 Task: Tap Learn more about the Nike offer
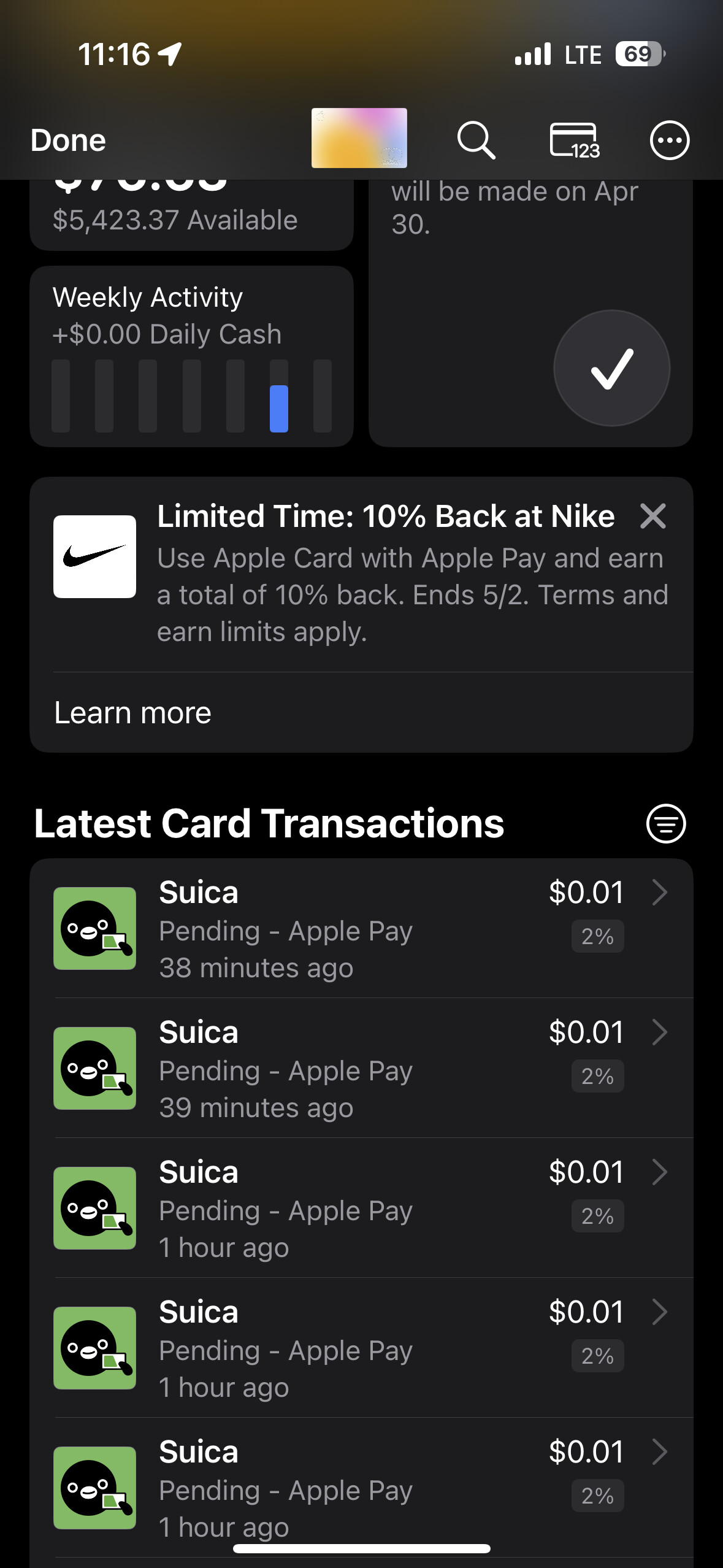click(133, 713)
